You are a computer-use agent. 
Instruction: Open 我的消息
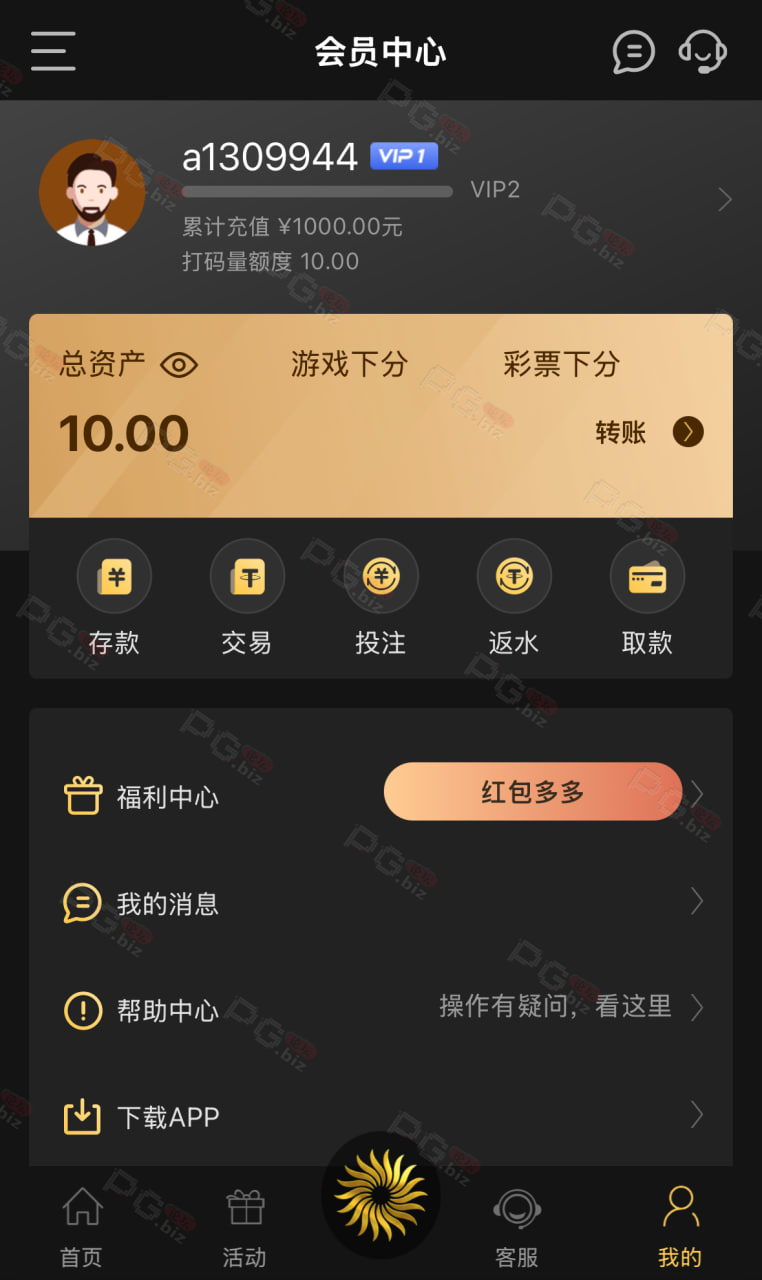(381, 904)
